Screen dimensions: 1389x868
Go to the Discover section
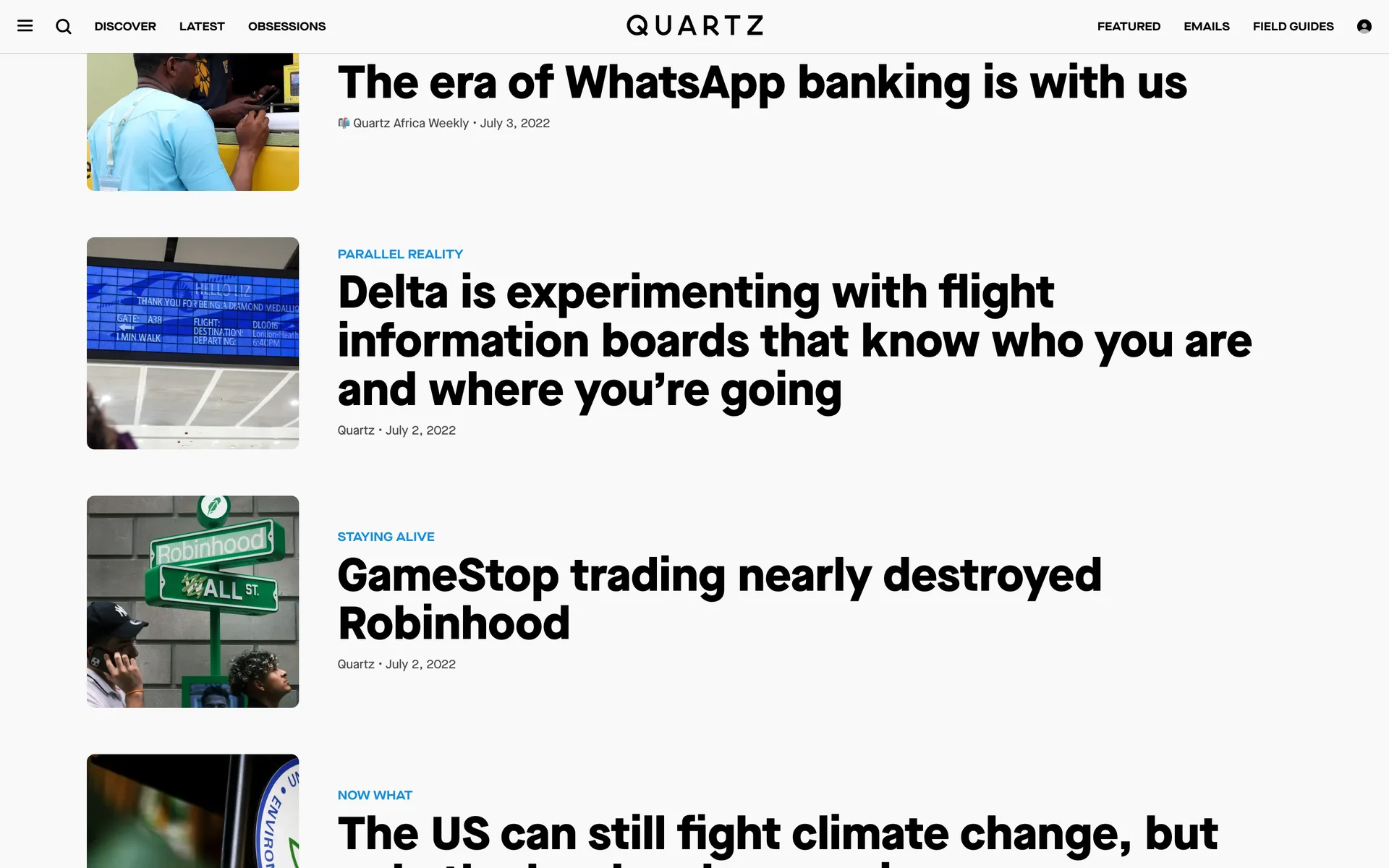click(125, 26)
